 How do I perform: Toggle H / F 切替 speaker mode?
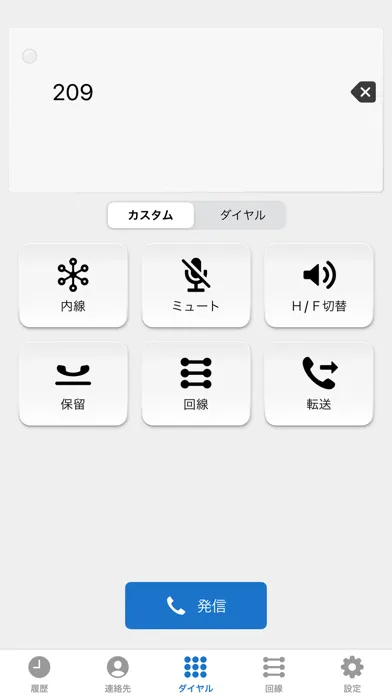319,285
